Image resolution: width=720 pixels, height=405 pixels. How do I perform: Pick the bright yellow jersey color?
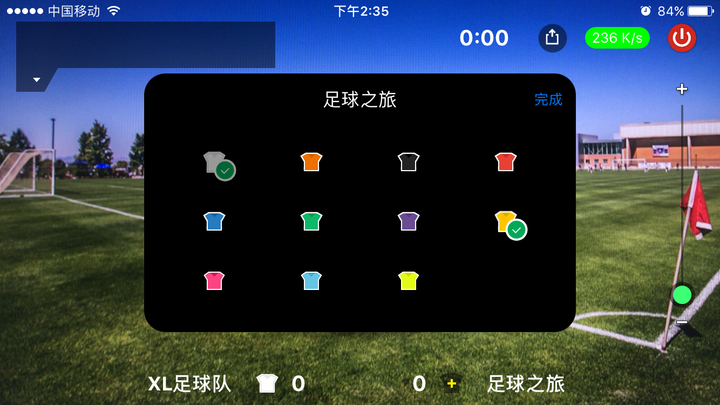(408, 280)
